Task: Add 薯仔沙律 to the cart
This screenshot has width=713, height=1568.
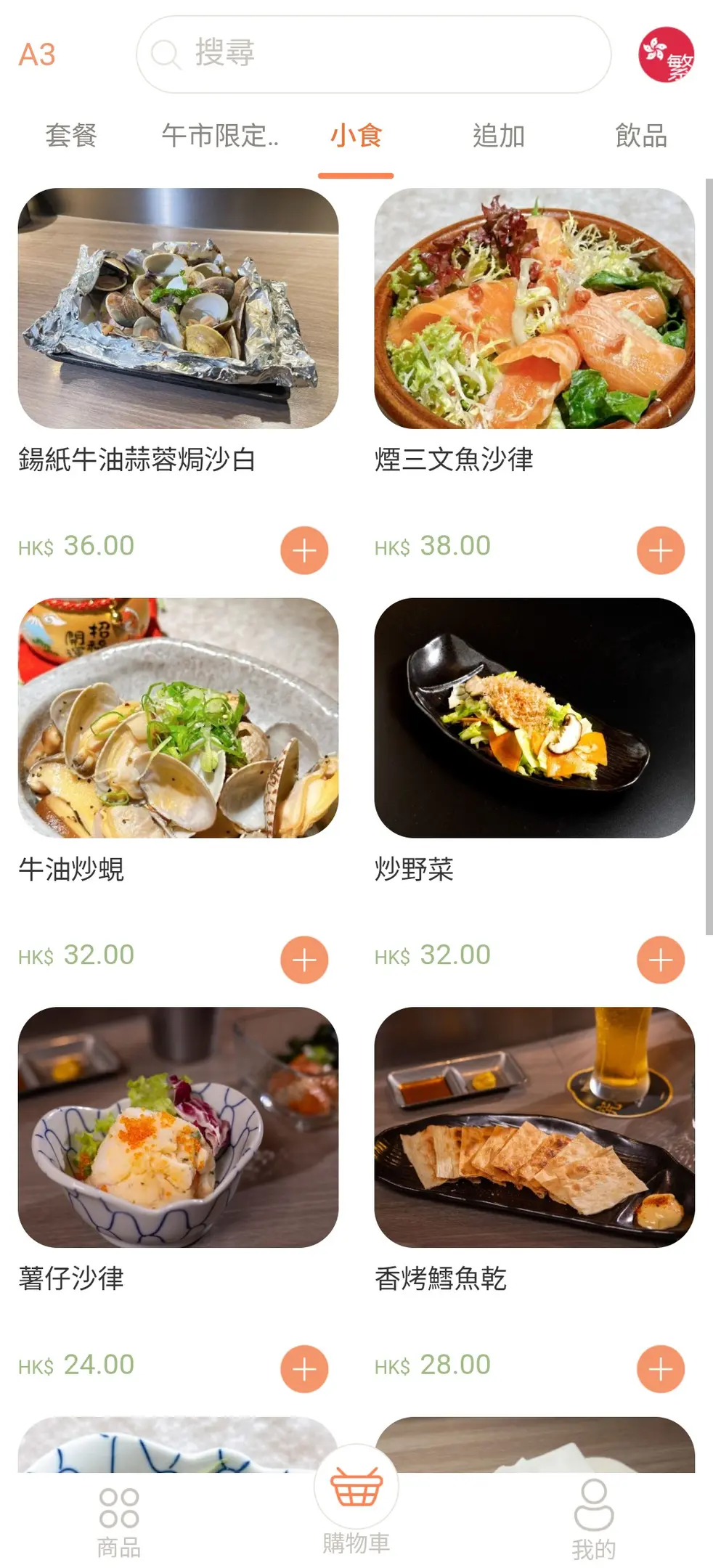Action: click(x=304, y=1369)
